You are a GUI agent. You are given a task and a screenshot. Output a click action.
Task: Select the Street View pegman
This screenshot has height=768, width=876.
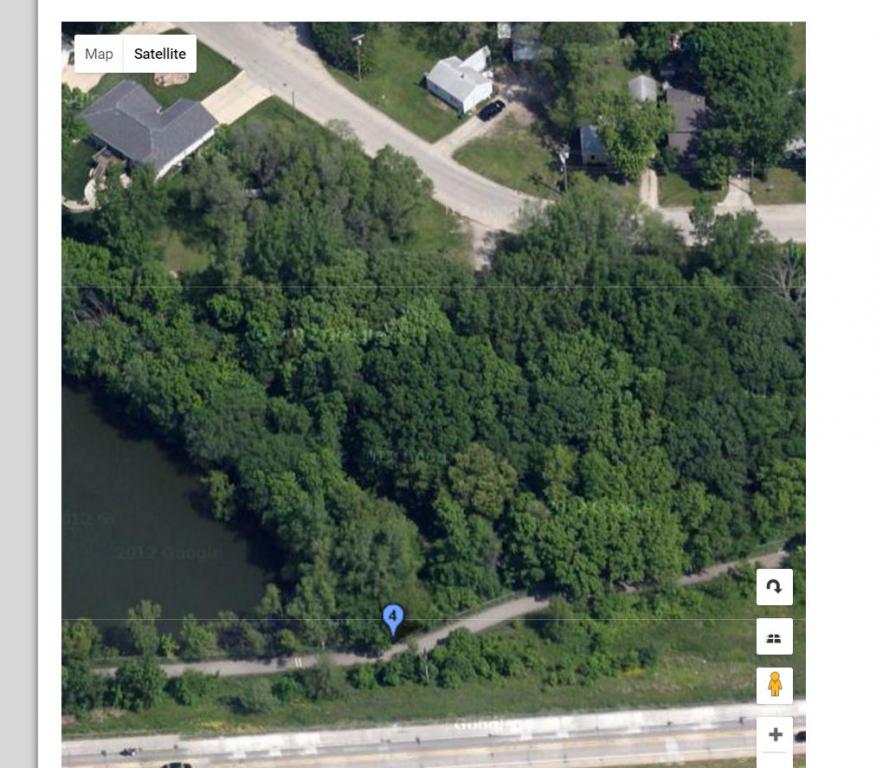tap(774, 686)
